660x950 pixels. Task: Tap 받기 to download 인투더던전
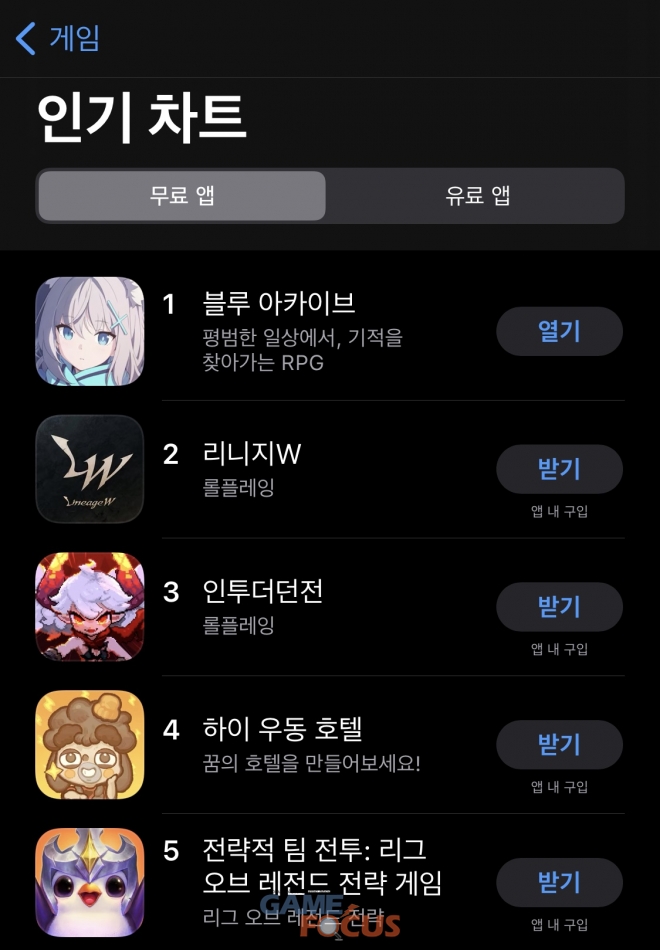(559, 607)
